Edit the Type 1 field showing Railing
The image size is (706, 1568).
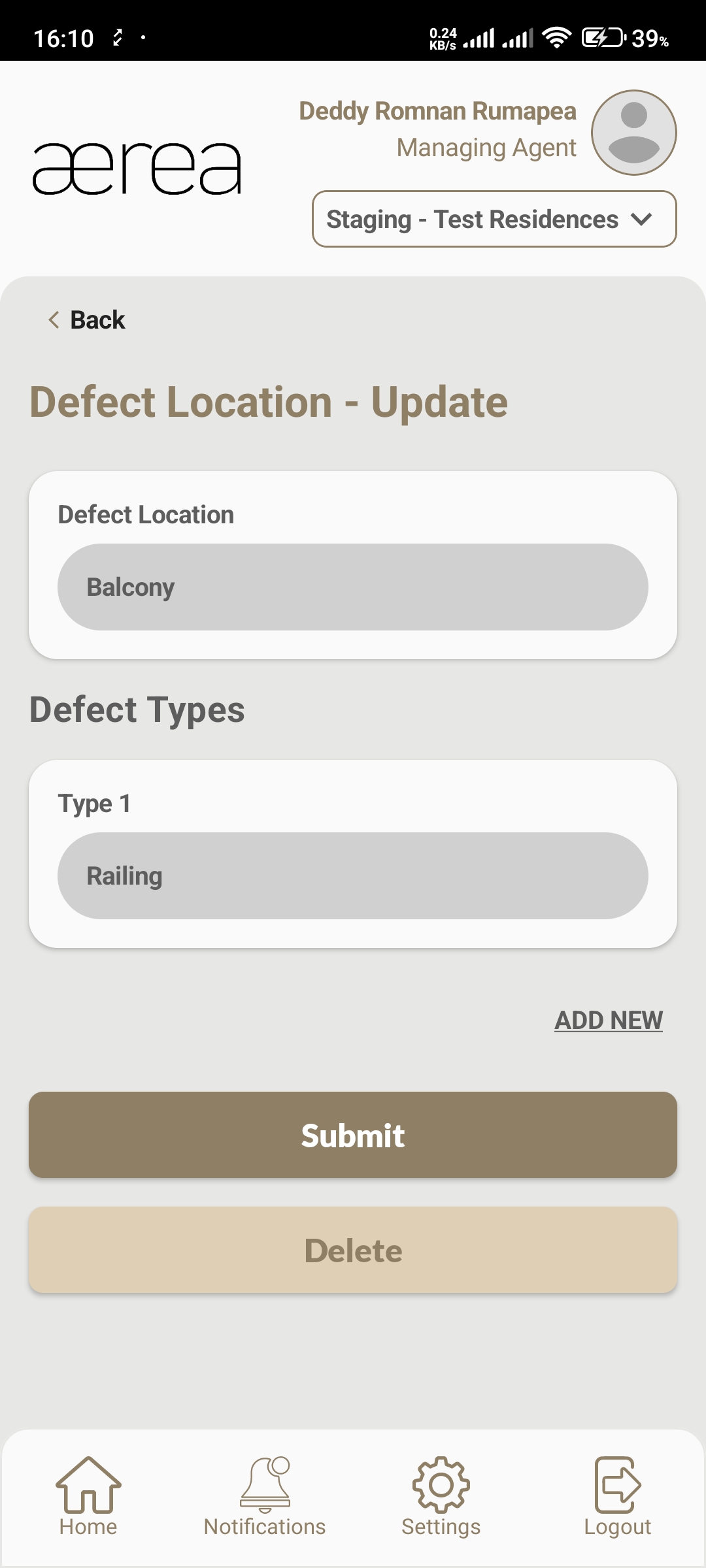[353, 876]
